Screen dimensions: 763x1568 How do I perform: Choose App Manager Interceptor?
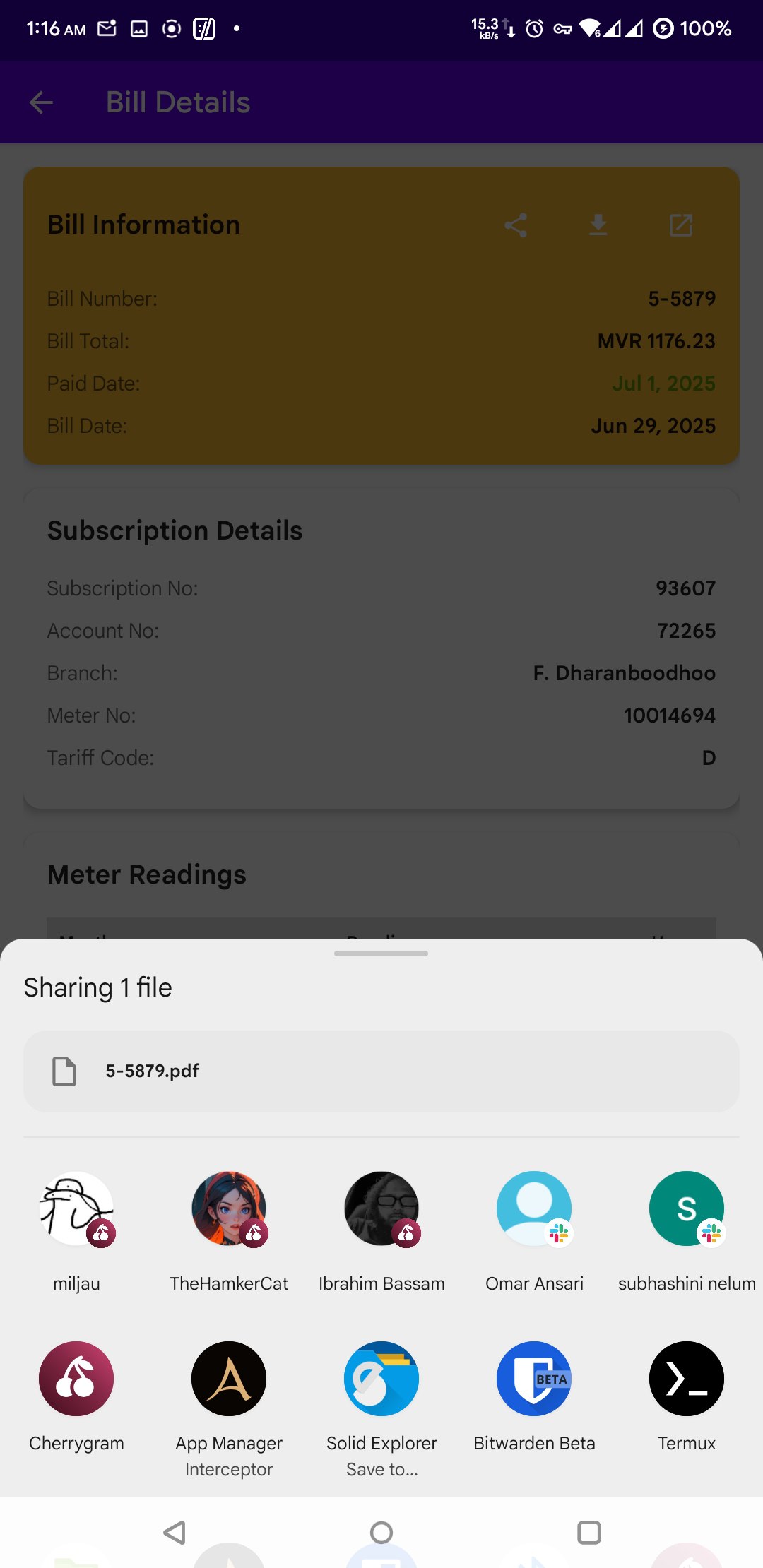pos(229,1379)
